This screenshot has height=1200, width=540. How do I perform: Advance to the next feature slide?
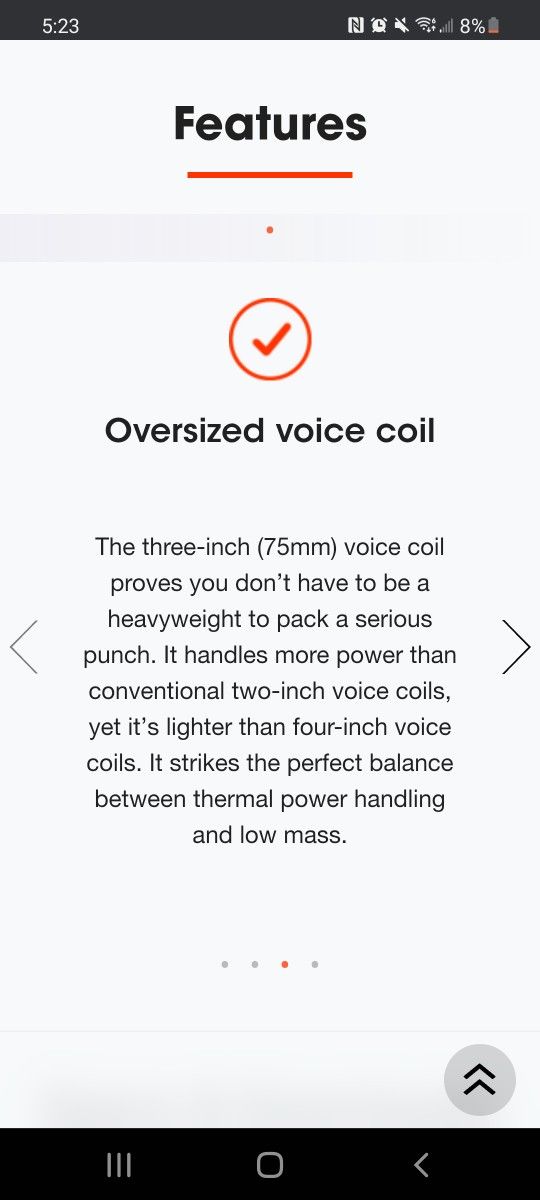(516, 647)
